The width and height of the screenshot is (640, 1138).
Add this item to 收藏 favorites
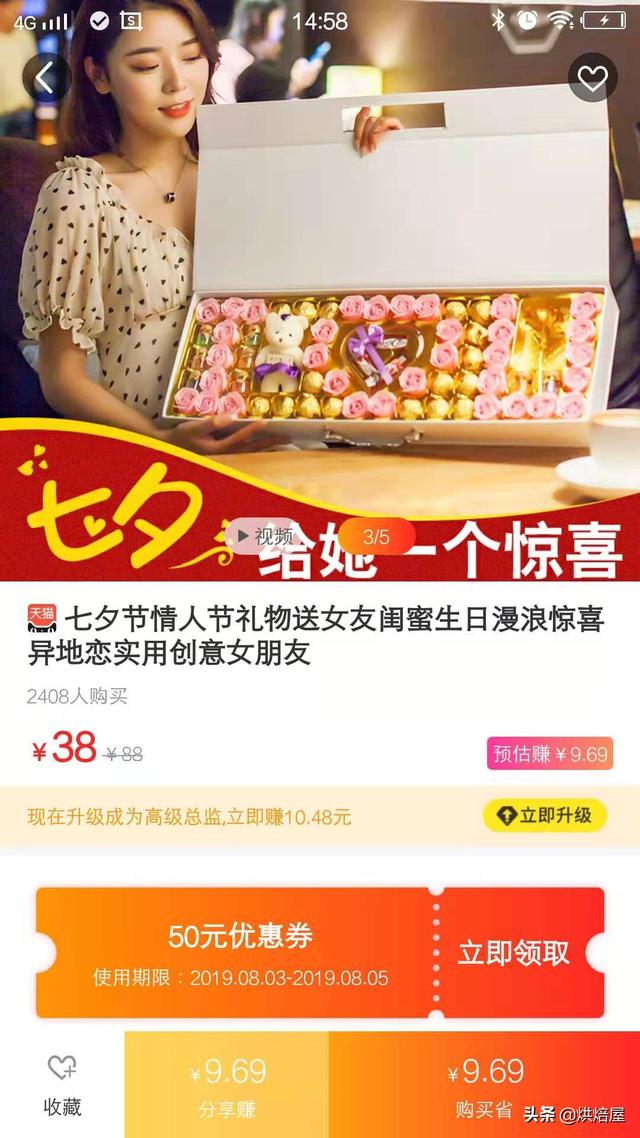point(62,1085)
